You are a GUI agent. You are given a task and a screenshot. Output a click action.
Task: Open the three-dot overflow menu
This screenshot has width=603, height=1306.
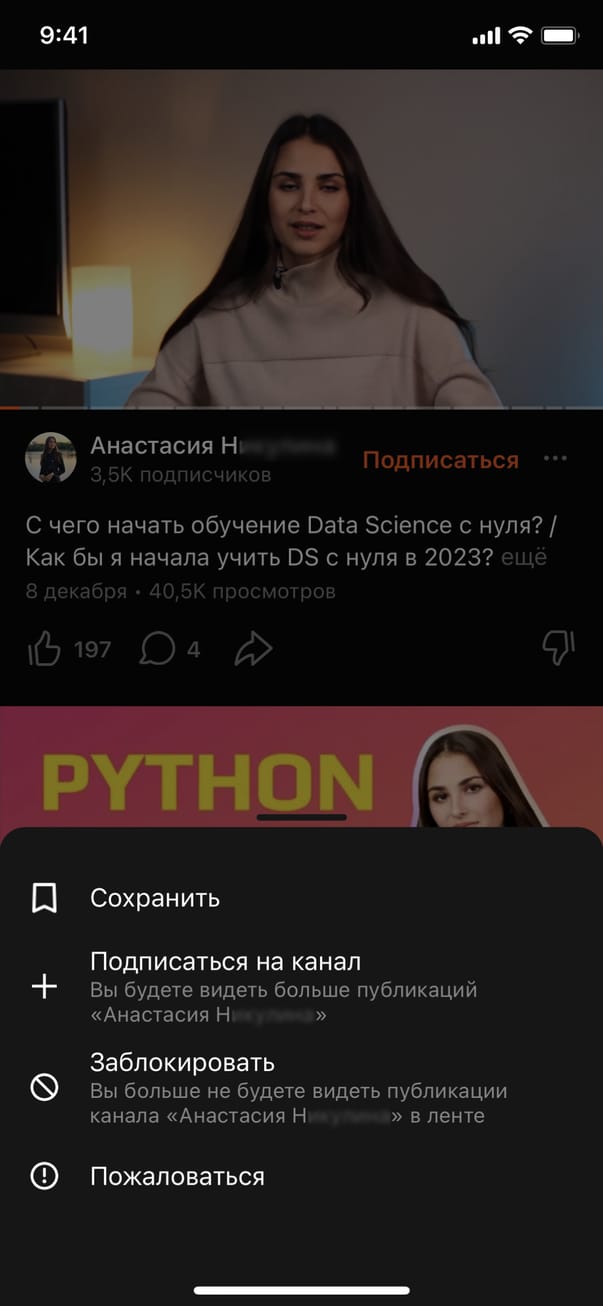coord(555,458)
